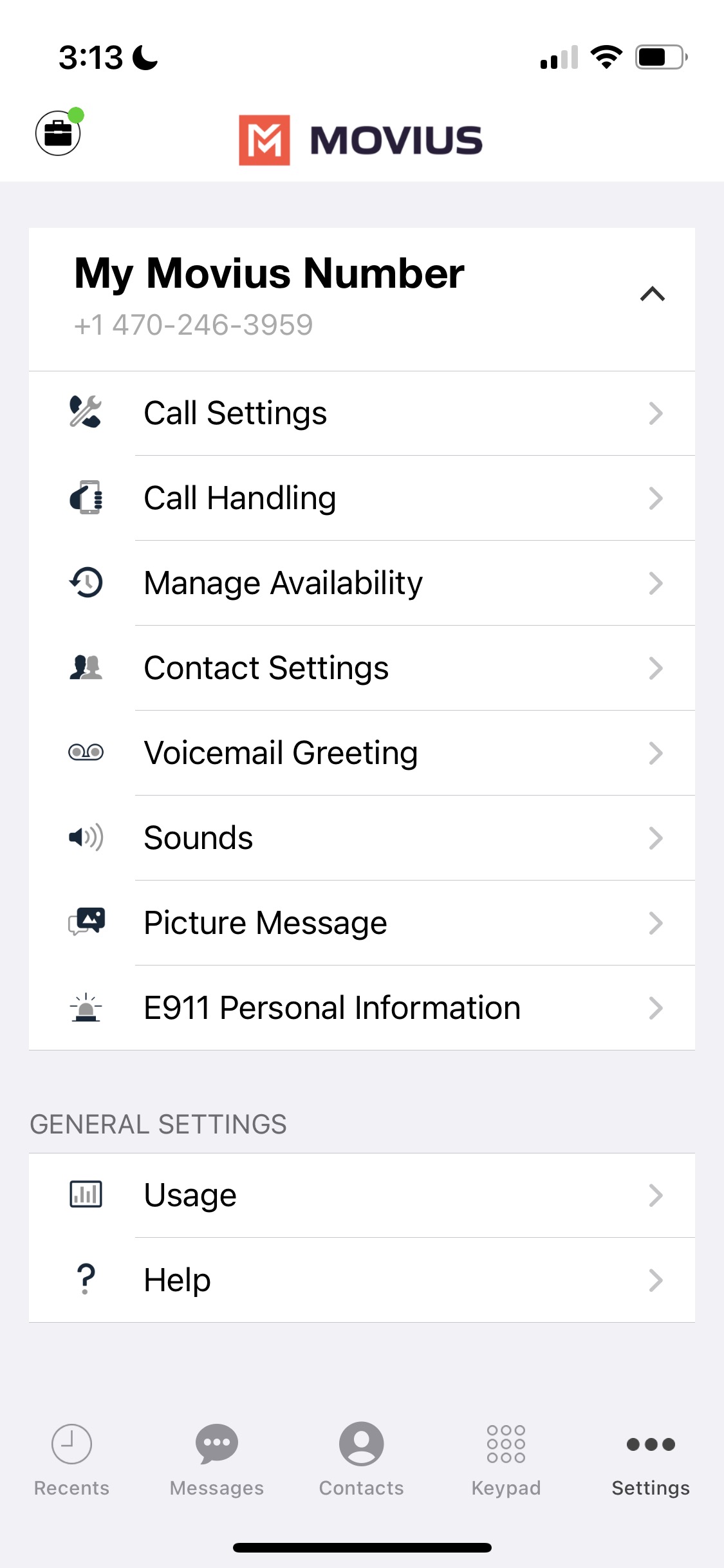Open Manage Availability

362,583
